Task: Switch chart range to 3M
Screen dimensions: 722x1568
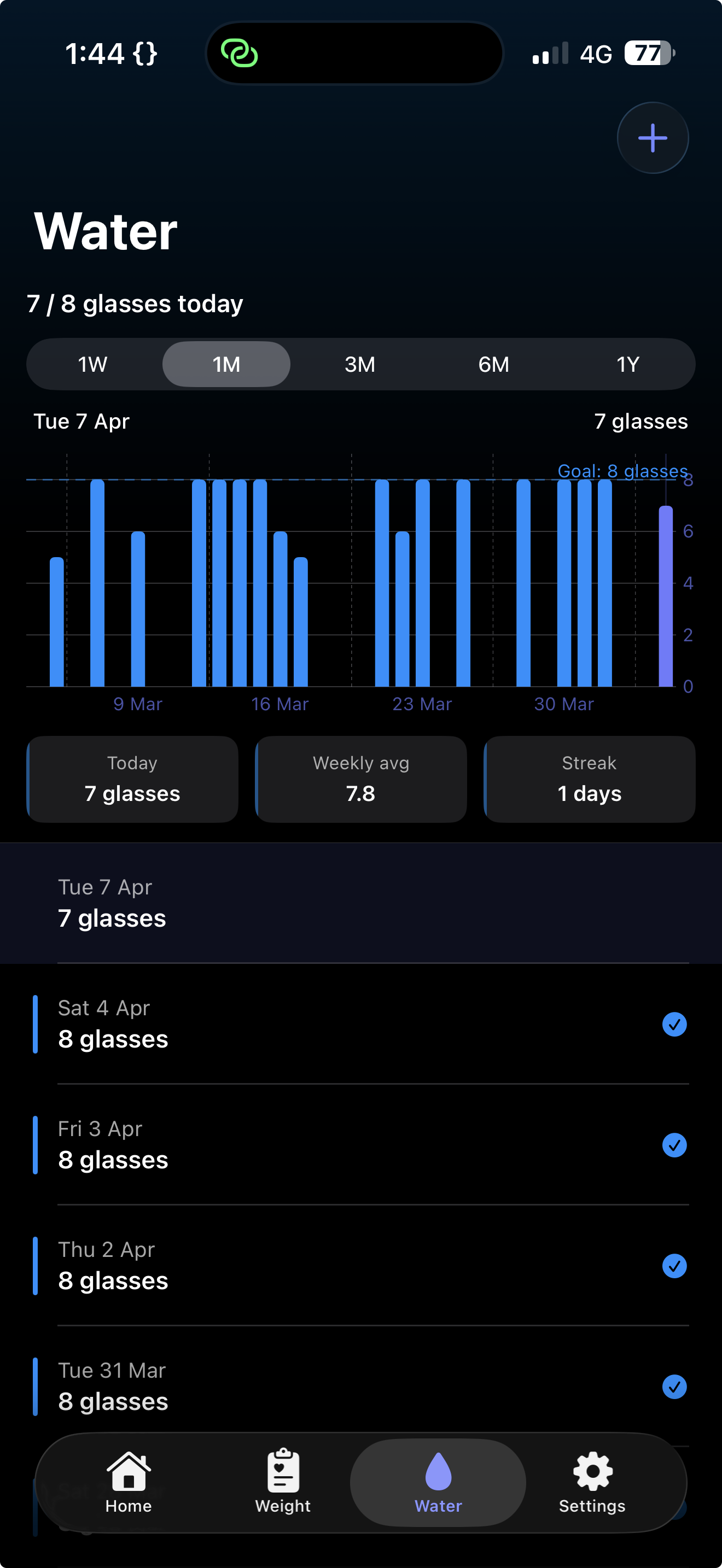Action: 360,364
